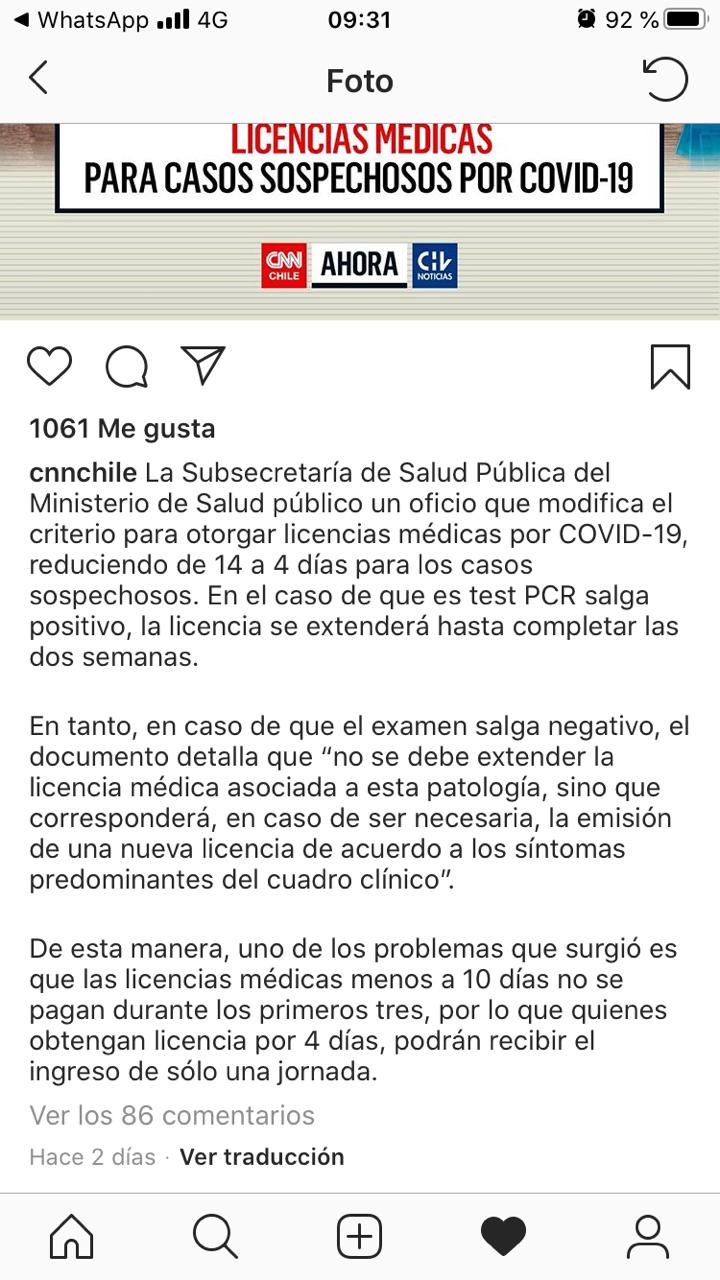This screenshot has width=720, height=1280.
Task: Share the post via the paper plane
Action: (203, 365)
